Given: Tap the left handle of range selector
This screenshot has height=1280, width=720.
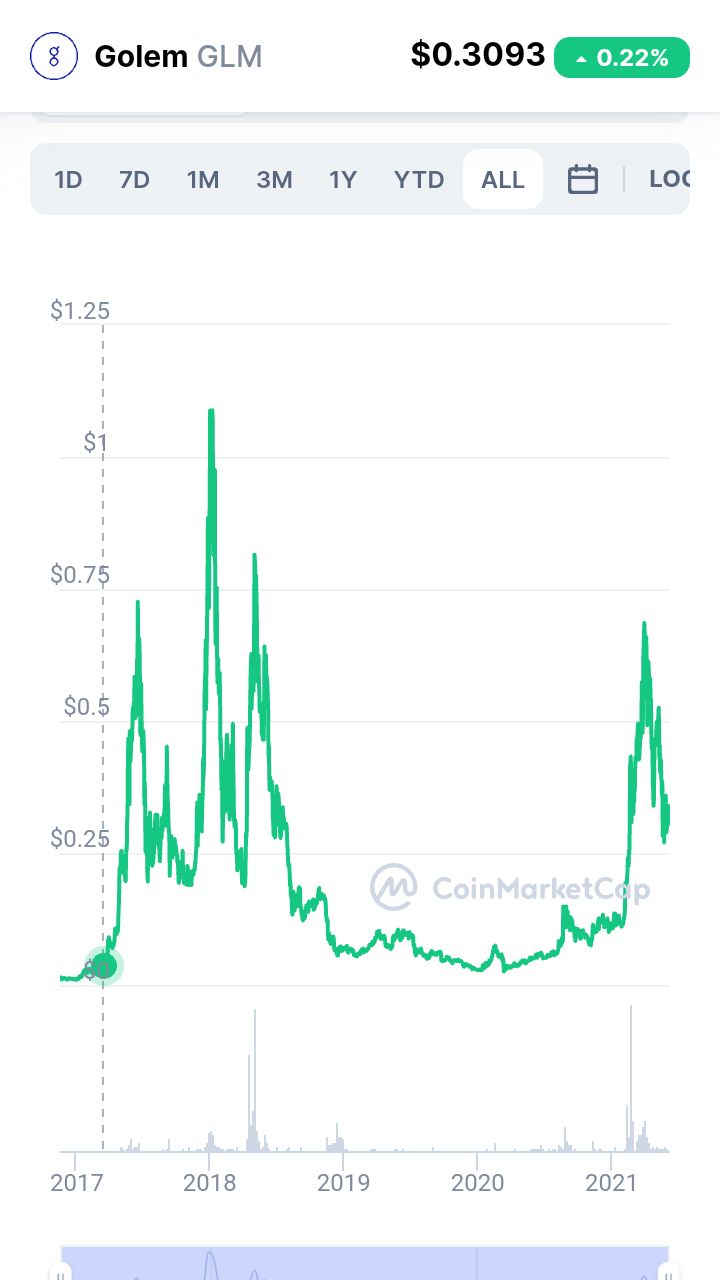Looking at the screenshot, I should click(x=62, y=1270).
